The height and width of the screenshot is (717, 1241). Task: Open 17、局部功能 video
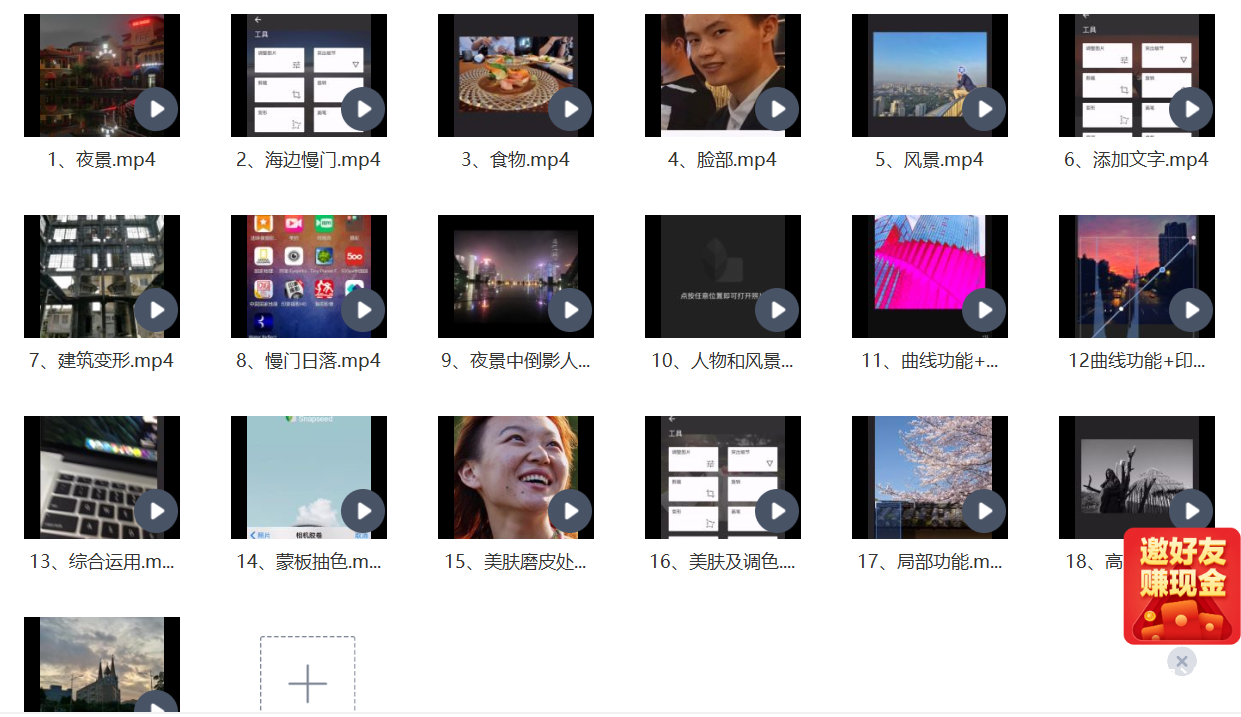click(x=930, y=478)
